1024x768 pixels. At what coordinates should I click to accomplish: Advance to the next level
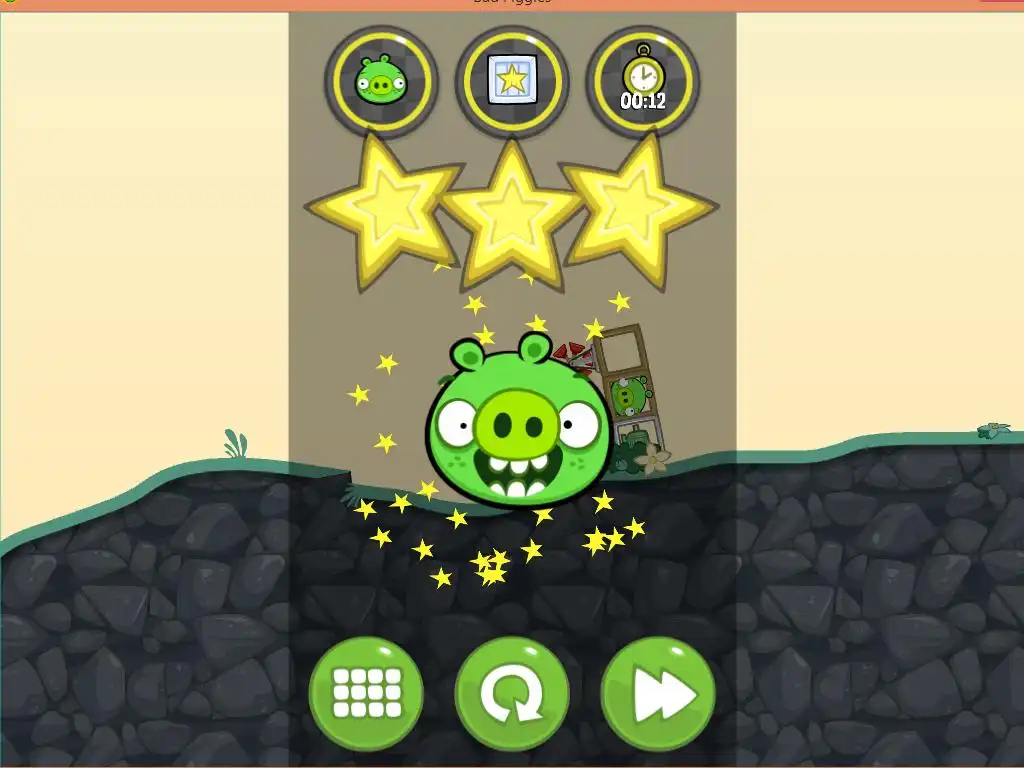point(658,693)
